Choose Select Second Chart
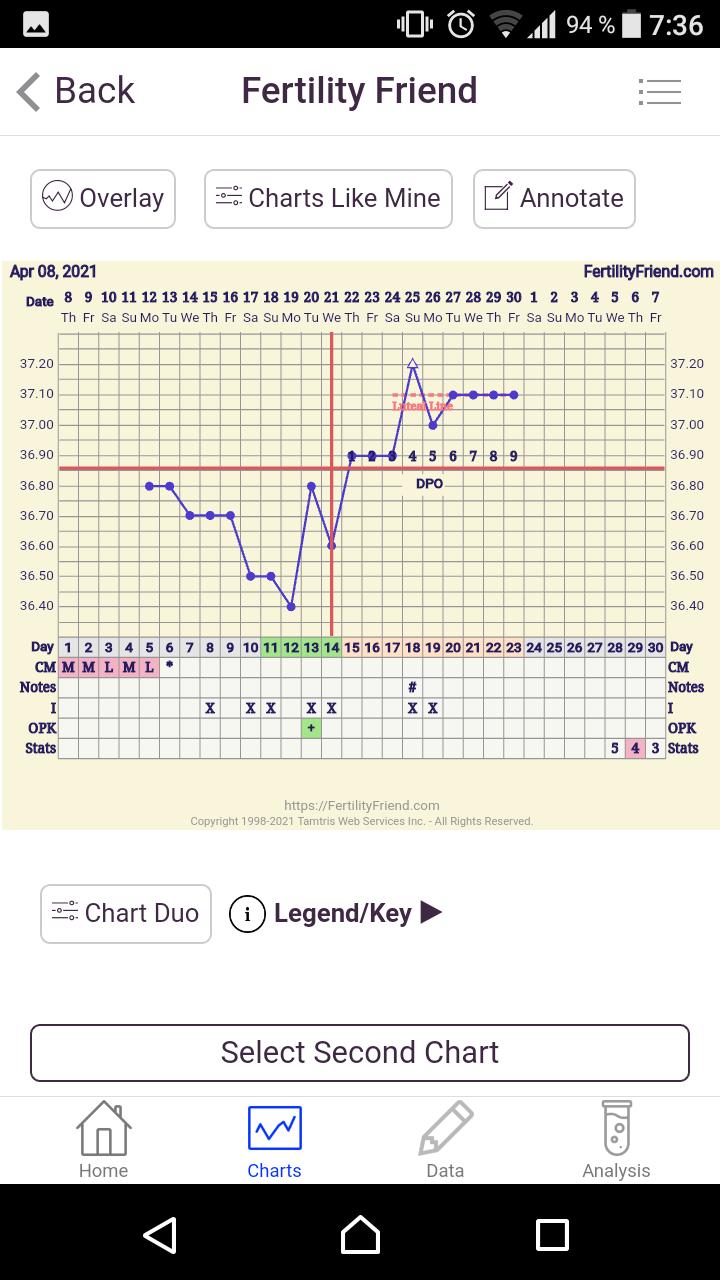 (x=360, y=1052)
